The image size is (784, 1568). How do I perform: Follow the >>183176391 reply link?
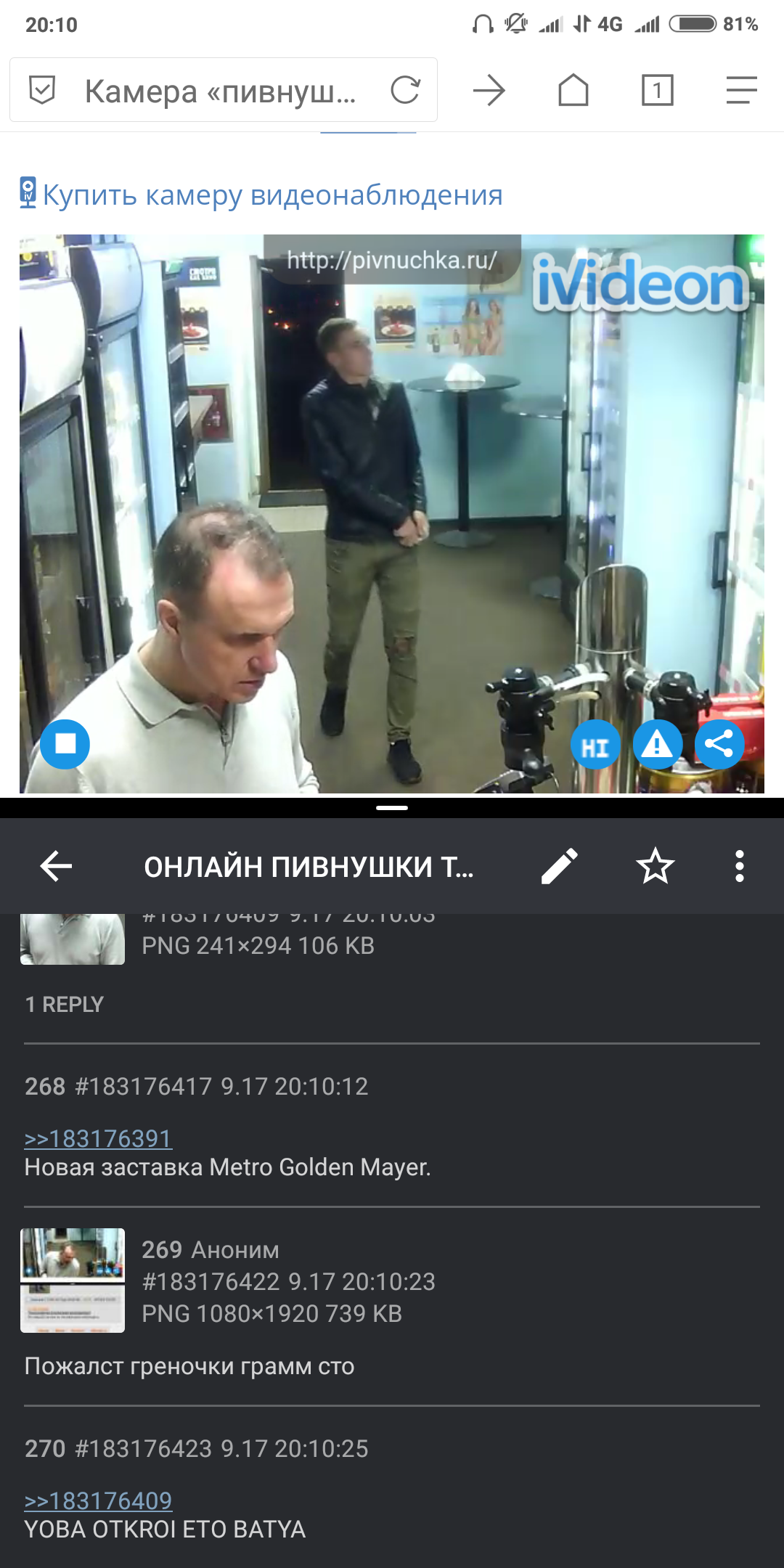[98, 1138]
